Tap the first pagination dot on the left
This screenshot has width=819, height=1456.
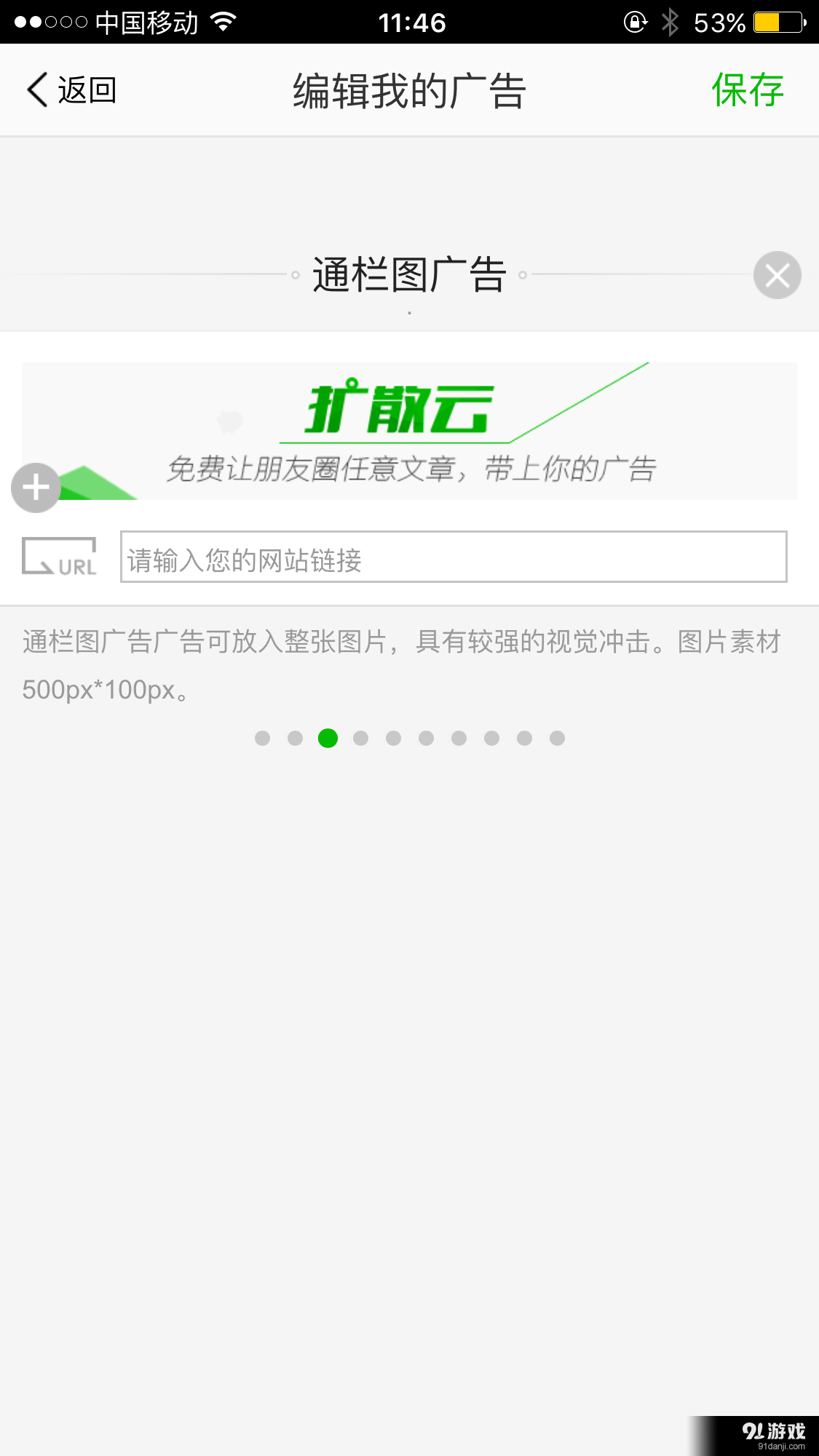click(263, 738)
